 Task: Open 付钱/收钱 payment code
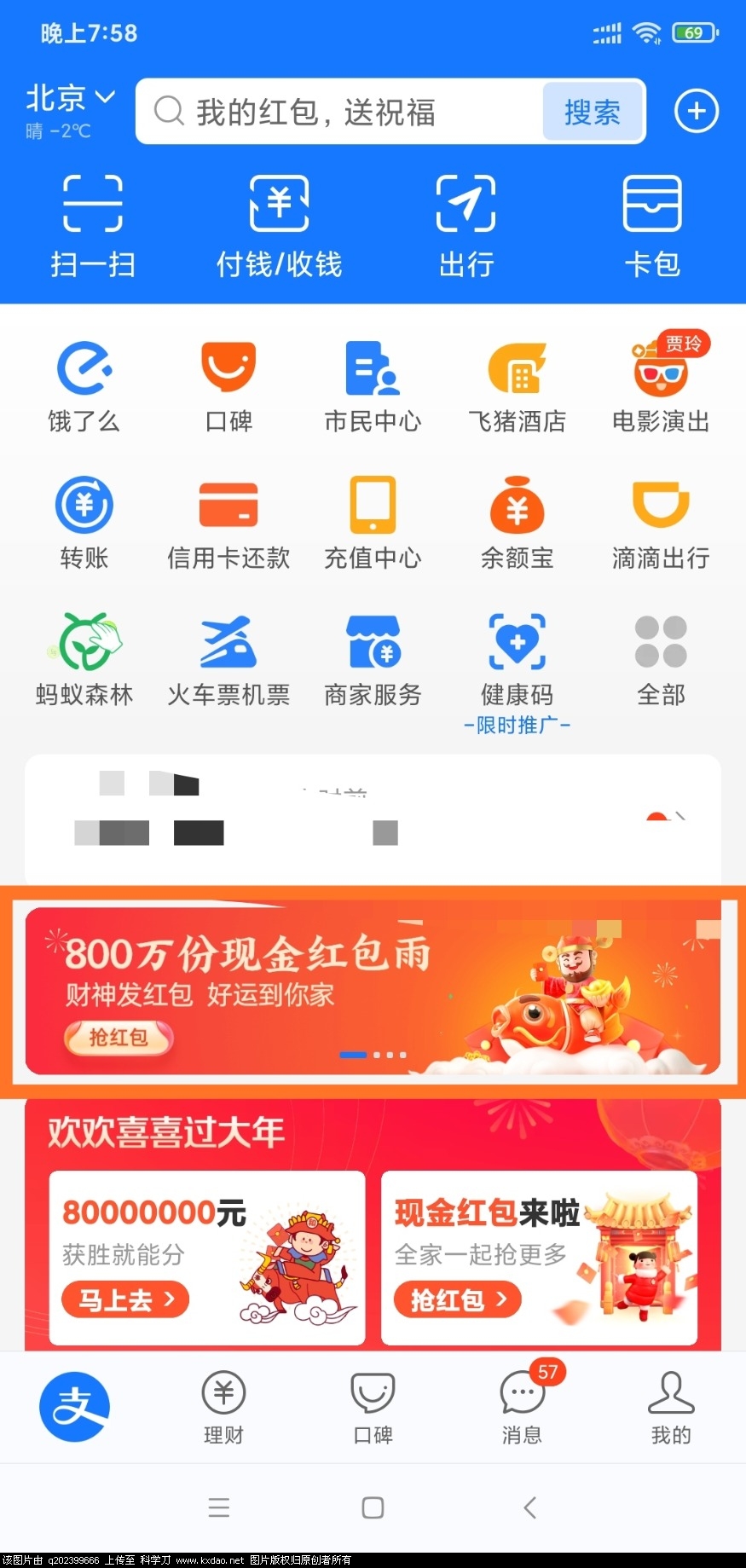coord(279,225)
